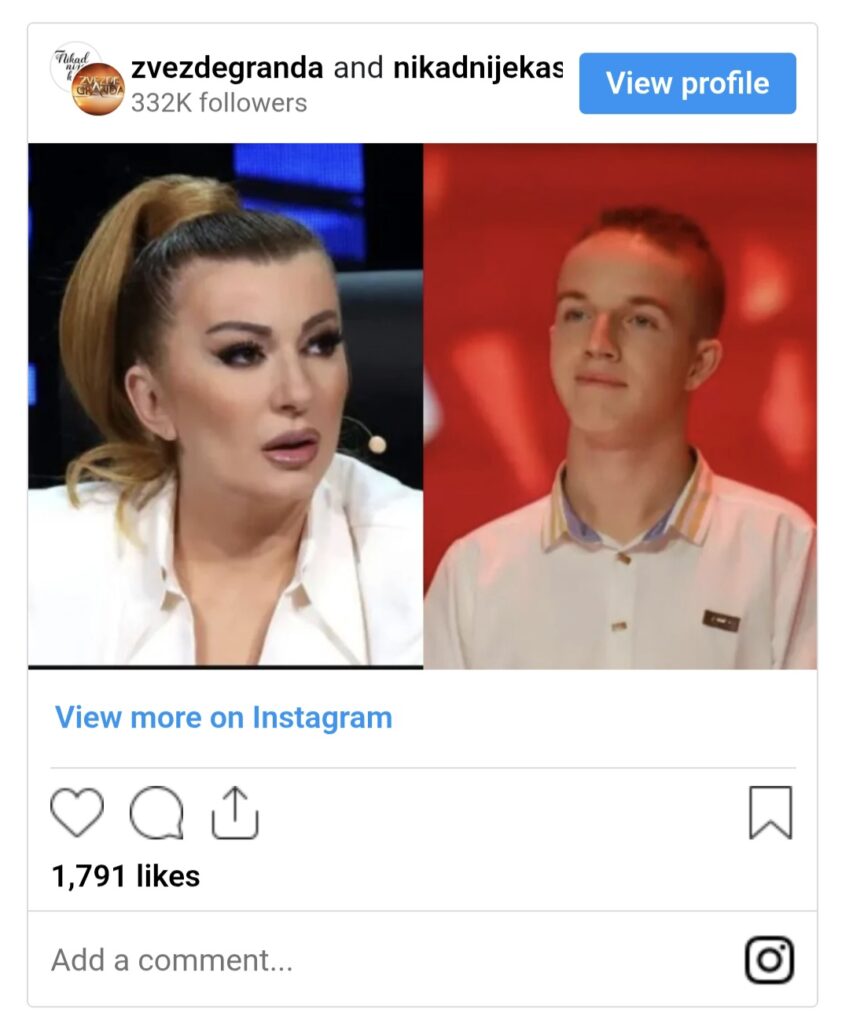Open the nikadnijekas account name
Screen dimensions: 849x1024
(478, 69)
